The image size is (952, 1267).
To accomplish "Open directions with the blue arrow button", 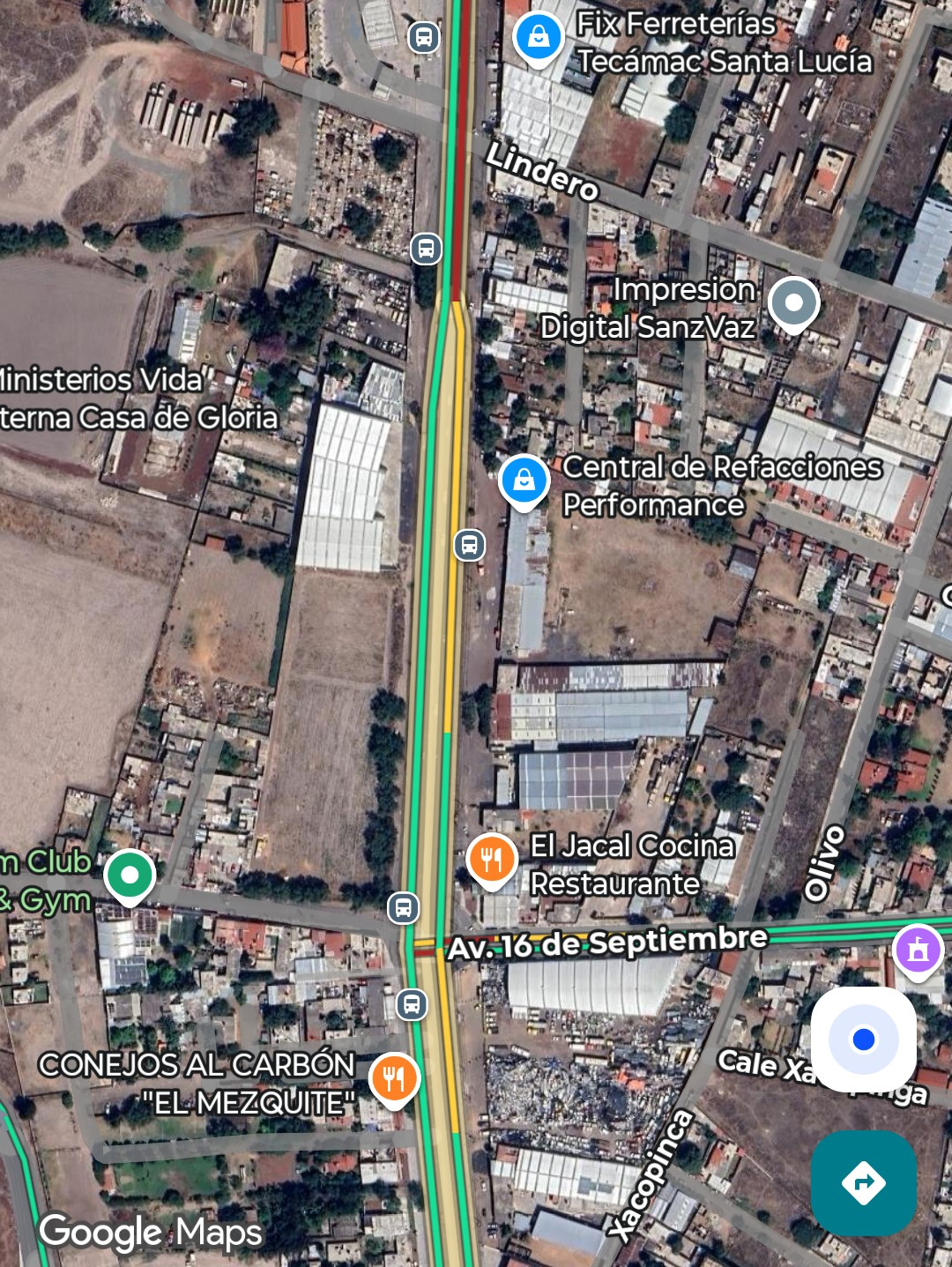I will click(863, 1182).
